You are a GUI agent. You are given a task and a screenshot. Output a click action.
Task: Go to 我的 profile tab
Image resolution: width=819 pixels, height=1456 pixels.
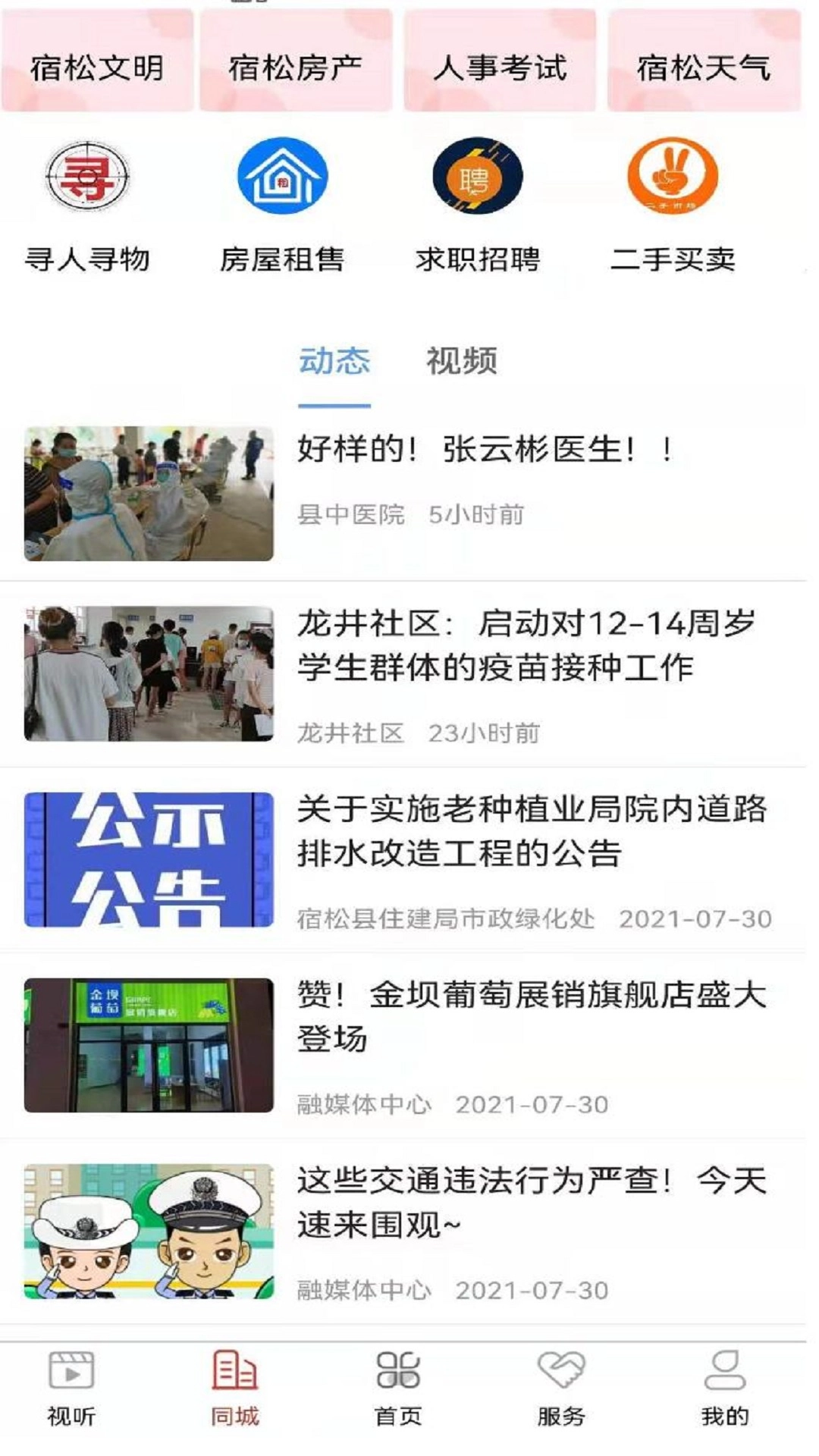click(x=725, y=1389)
